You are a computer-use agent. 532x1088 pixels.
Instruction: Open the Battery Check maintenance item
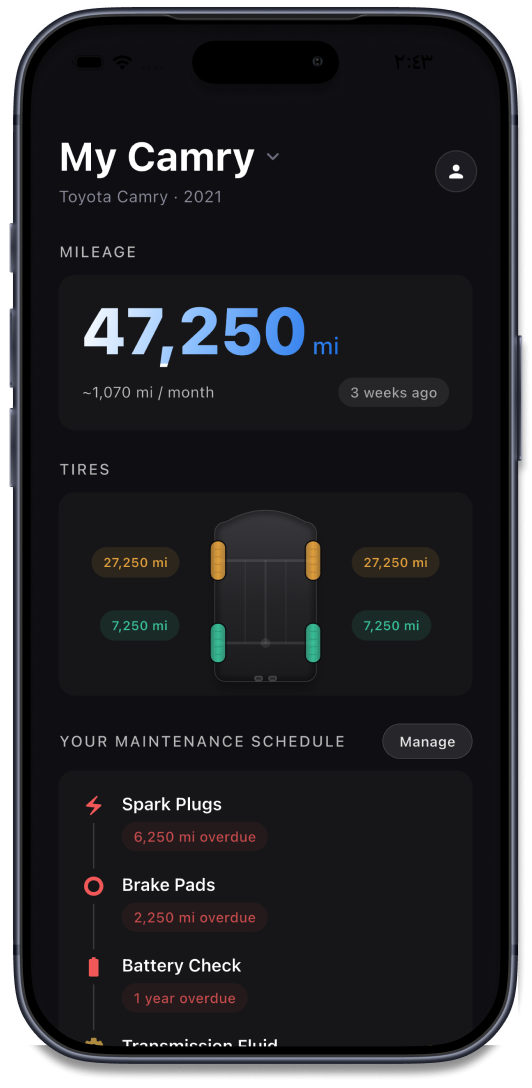[266, 982]
